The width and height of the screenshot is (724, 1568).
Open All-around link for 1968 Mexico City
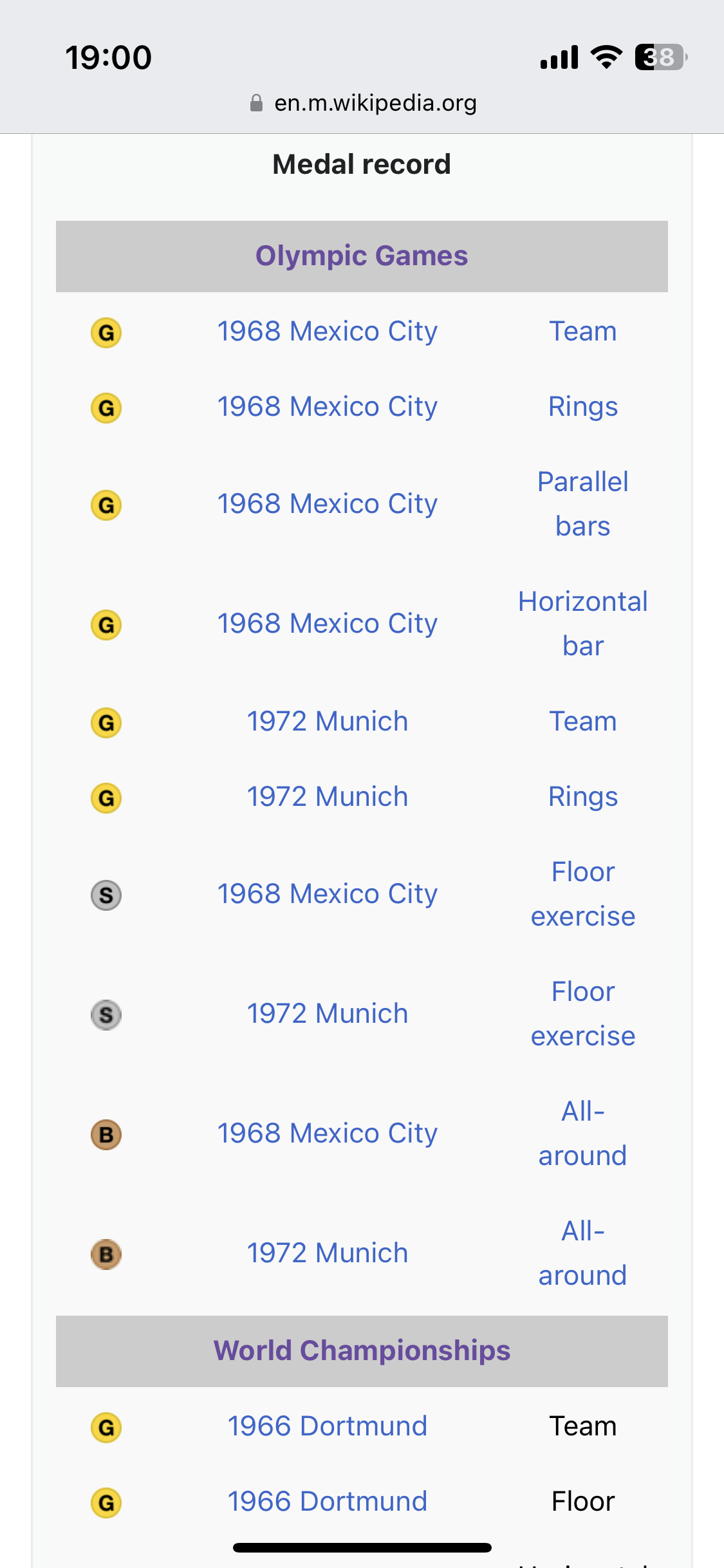point(583,1134)
